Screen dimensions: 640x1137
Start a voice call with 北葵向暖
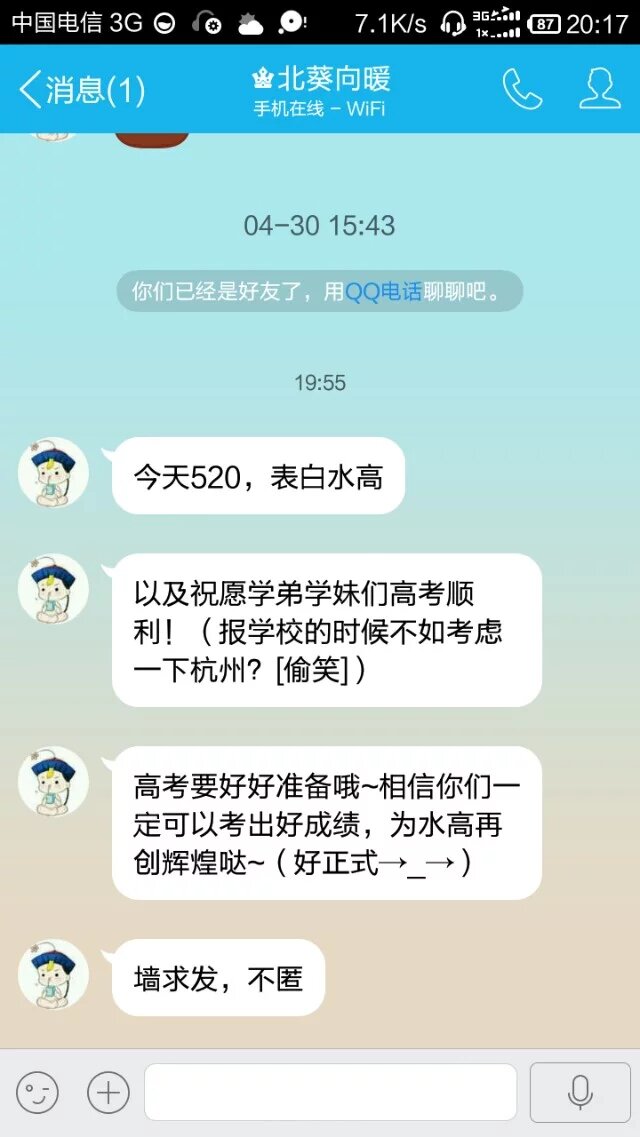pos(522,90)
